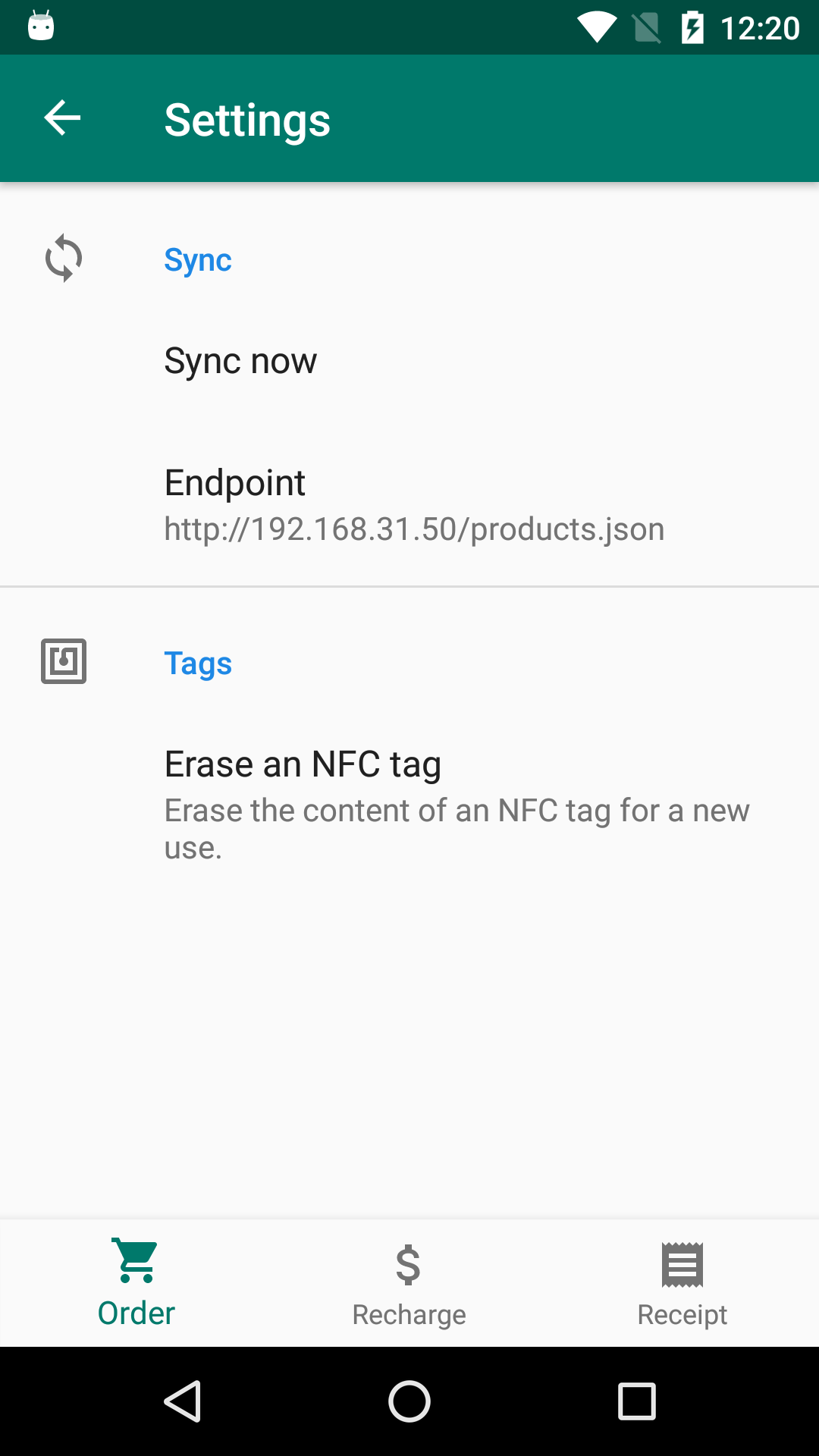
Task: Select Erase an NFC tag
Action: pos(409,804)
